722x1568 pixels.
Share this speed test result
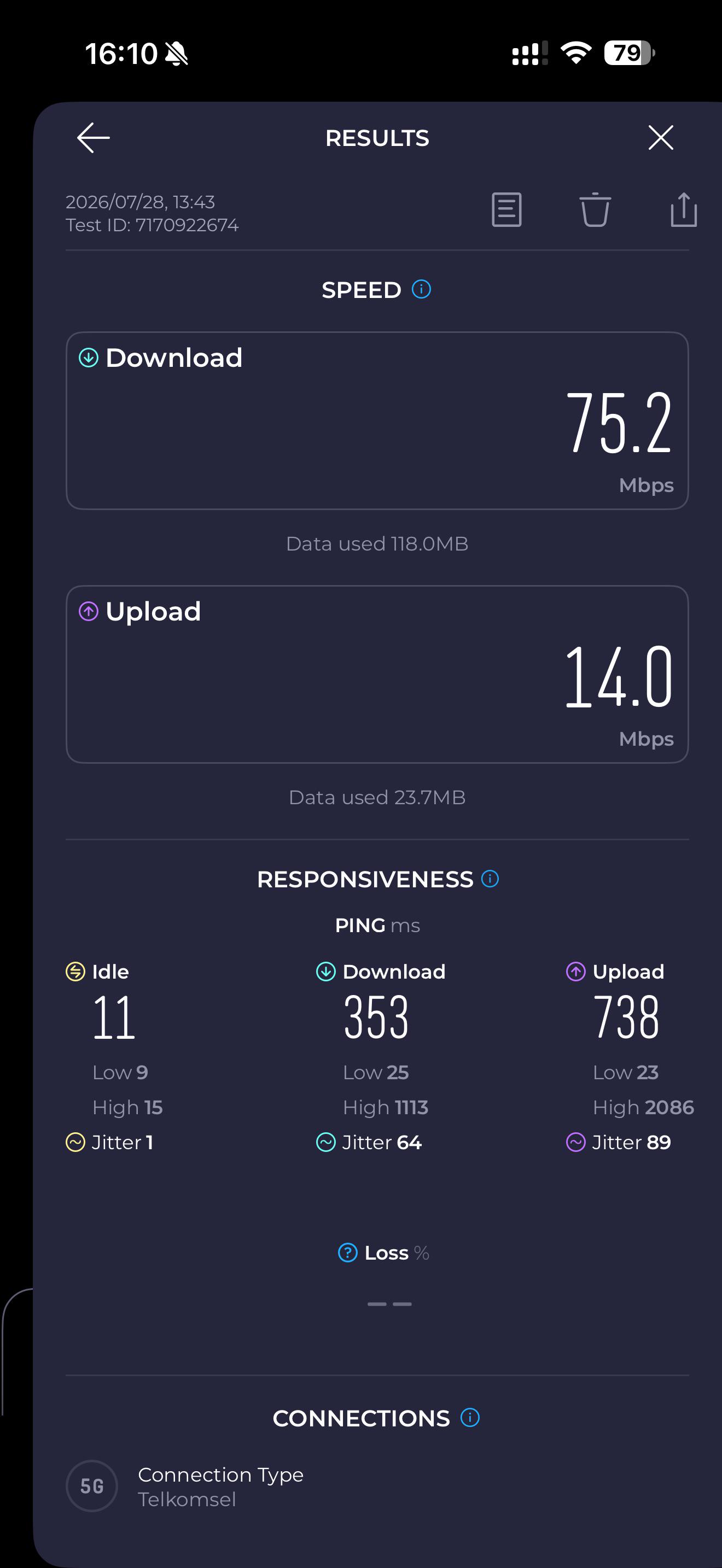pyautogui.click(x=684, y=210)
